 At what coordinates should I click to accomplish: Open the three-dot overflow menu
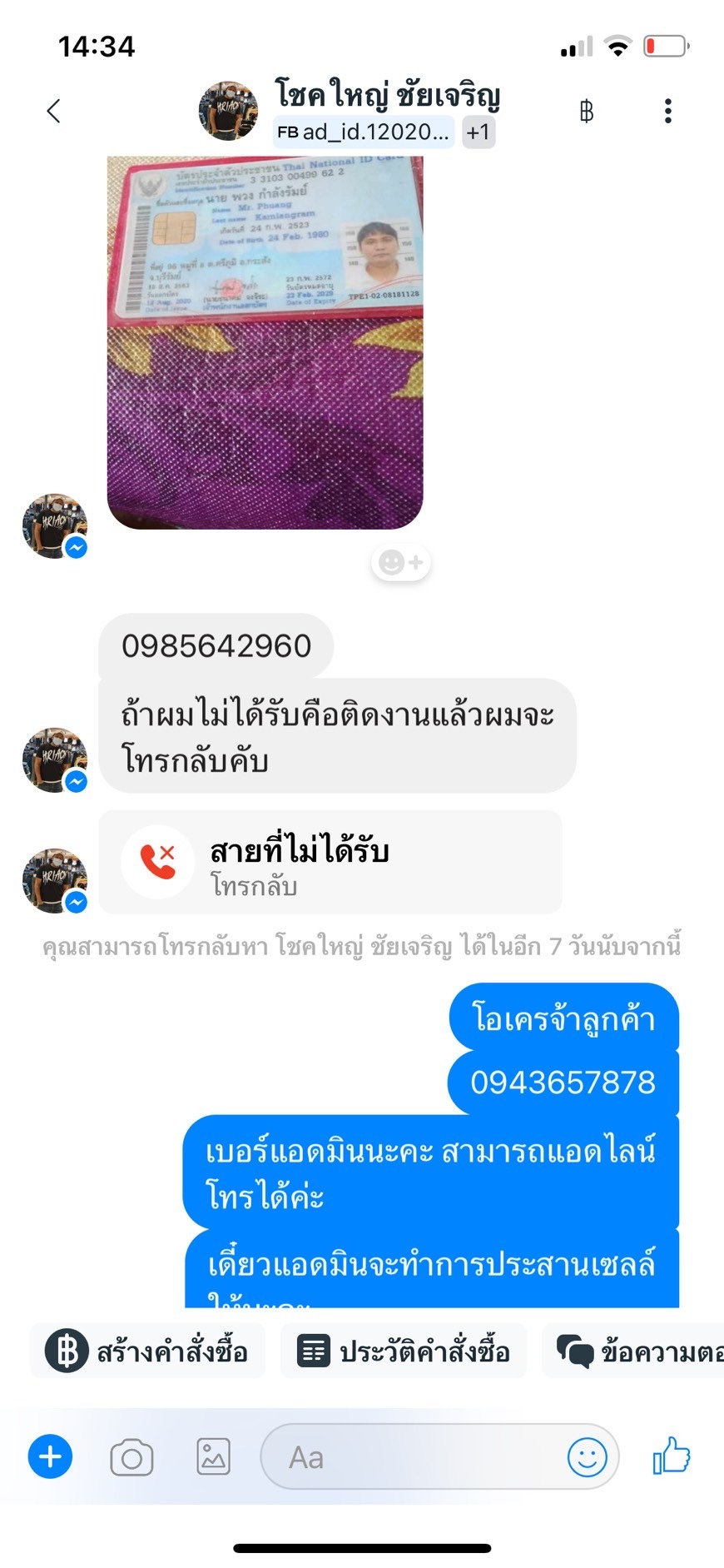point(667,111)
